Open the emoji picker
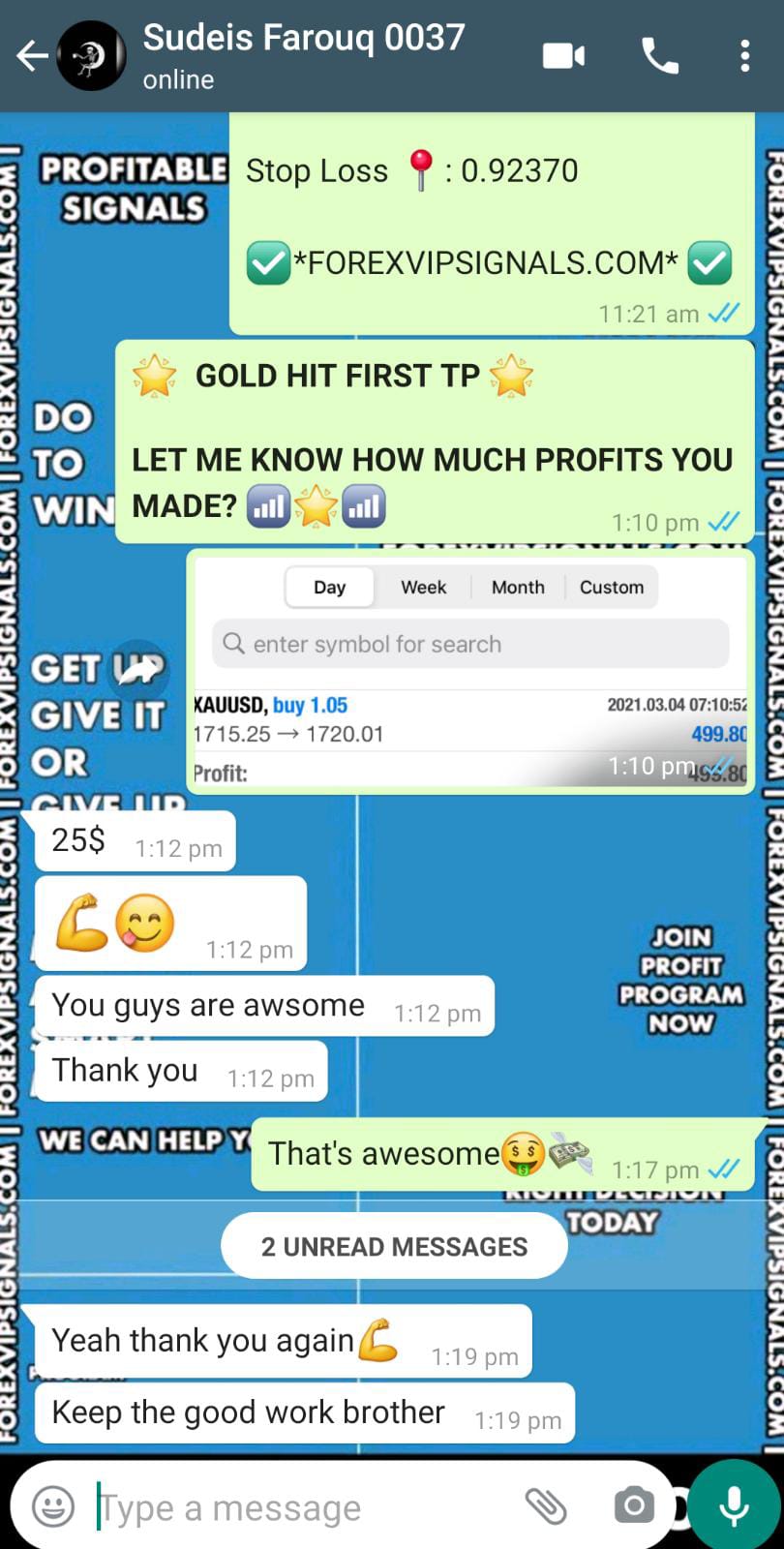This screenshot has height=1549, width=784. pos(53,1506)
